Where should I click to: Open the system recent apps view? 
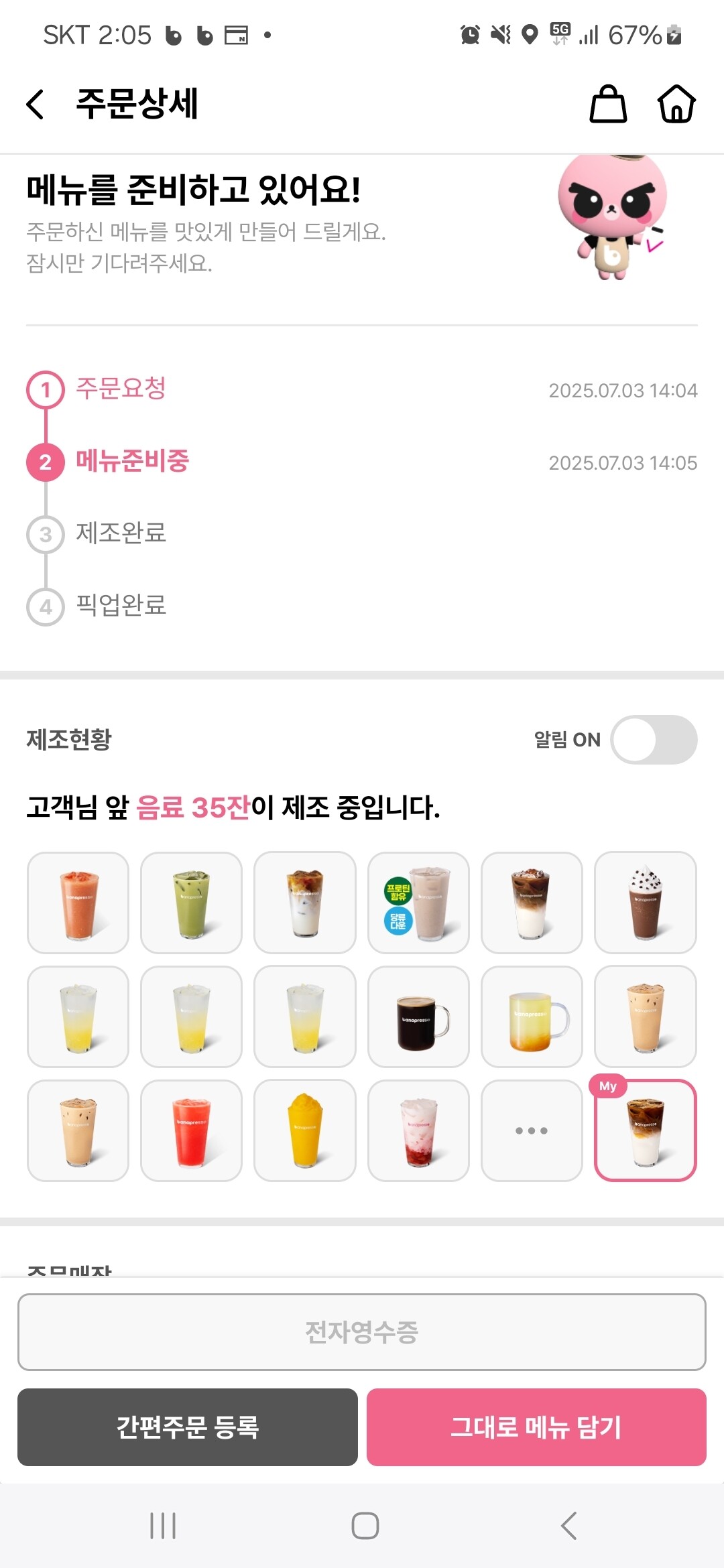click(163, 1526)
